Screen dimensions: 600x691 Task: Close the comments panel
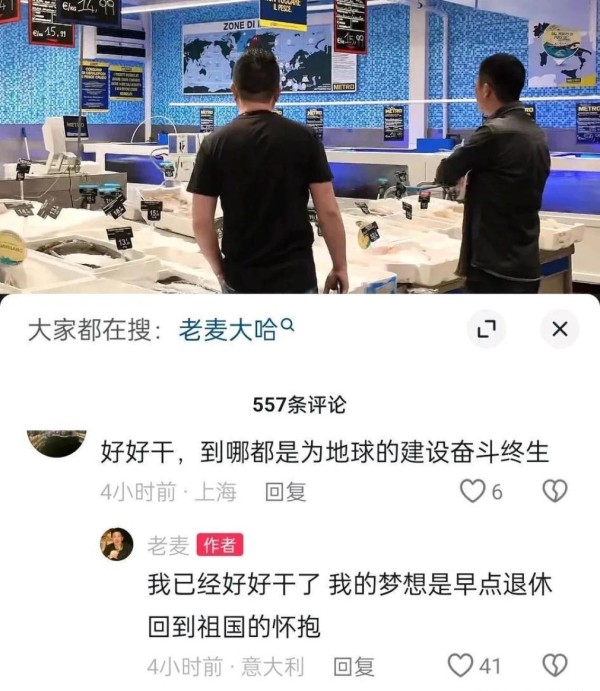pyautogui.click(x=560, y=329)
